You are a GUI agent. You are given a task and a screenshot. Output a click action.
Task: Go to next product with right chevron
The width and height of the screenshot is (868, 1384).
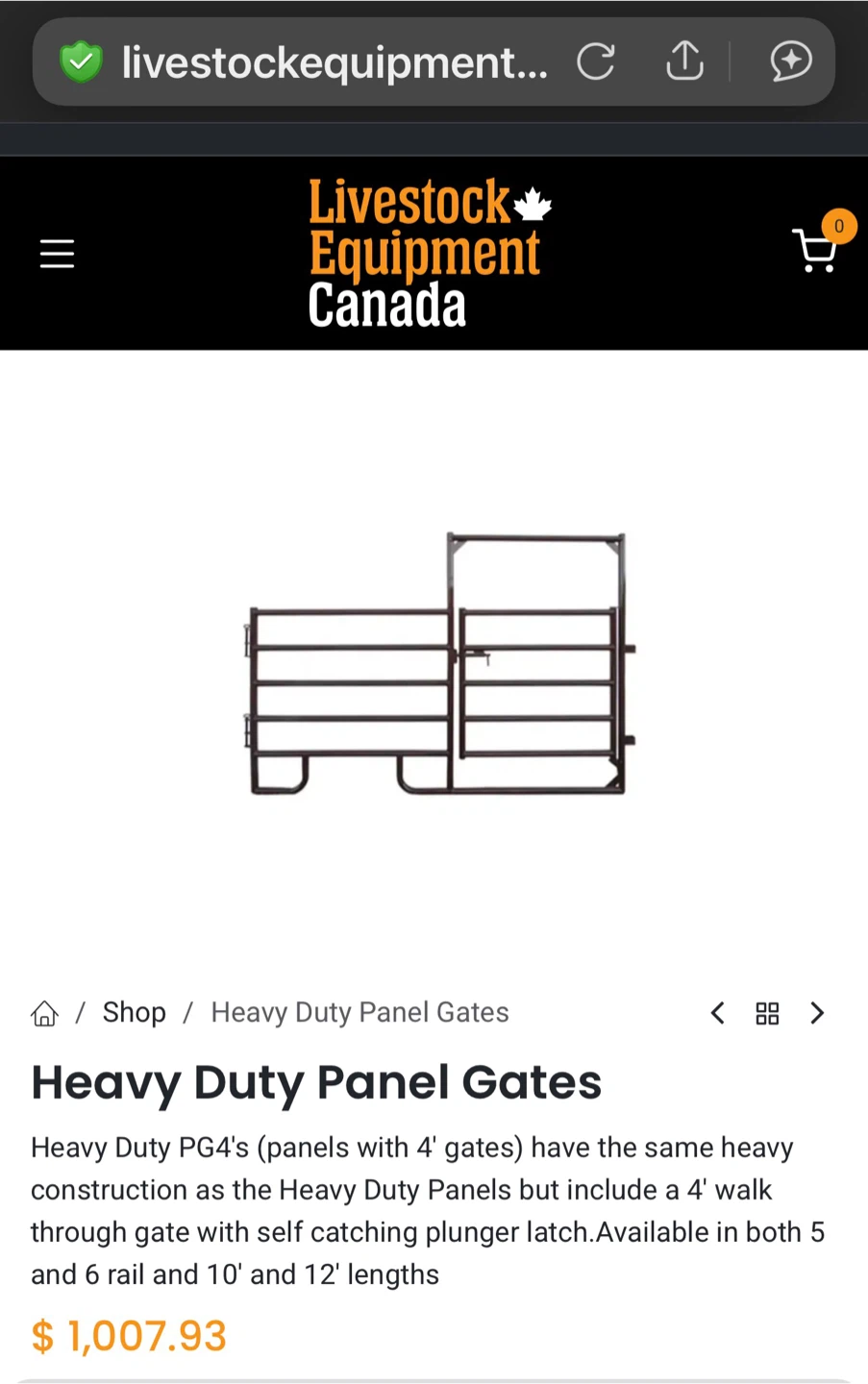coord(816,1012)
